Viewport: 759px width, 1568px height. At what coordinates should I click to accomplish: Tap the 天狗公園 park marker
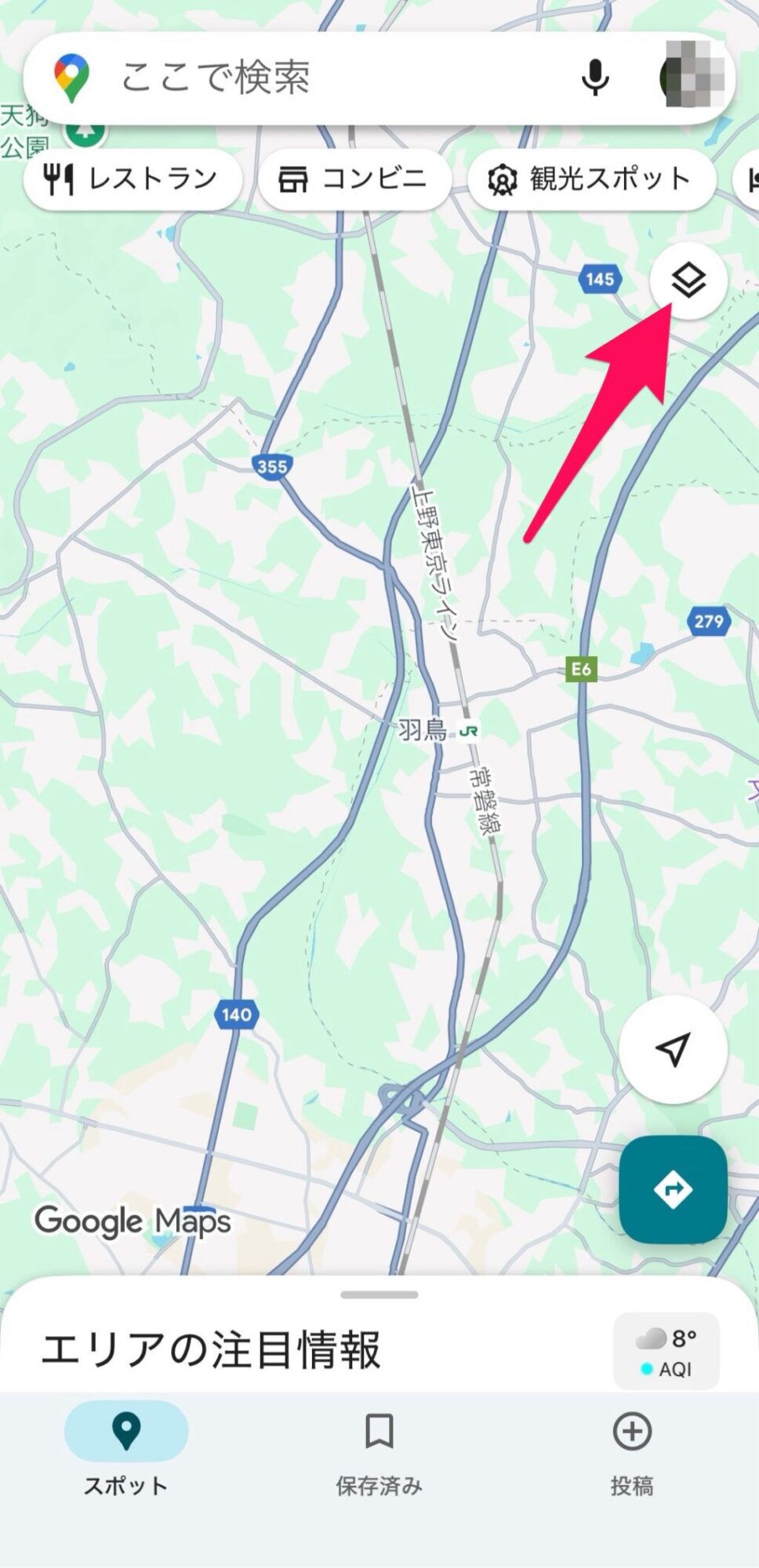[x=85, y=133]
